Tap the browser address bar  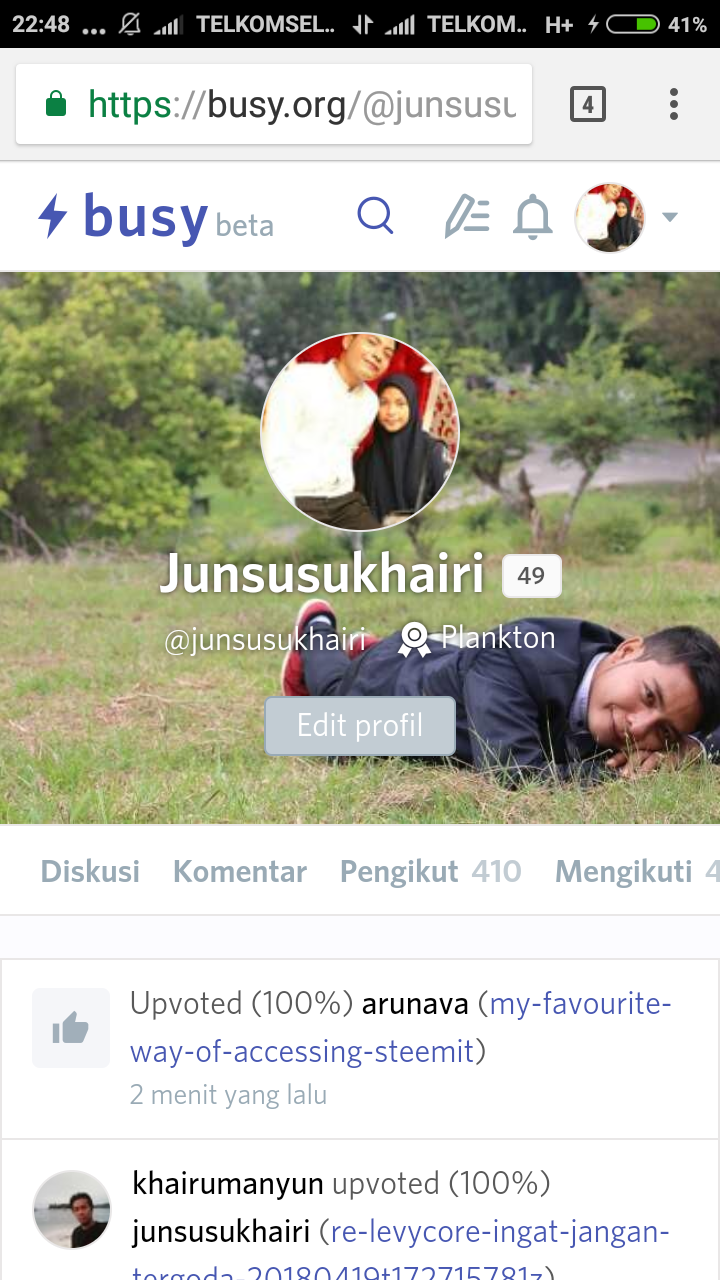pyautogui.click(x=300, y=104)
